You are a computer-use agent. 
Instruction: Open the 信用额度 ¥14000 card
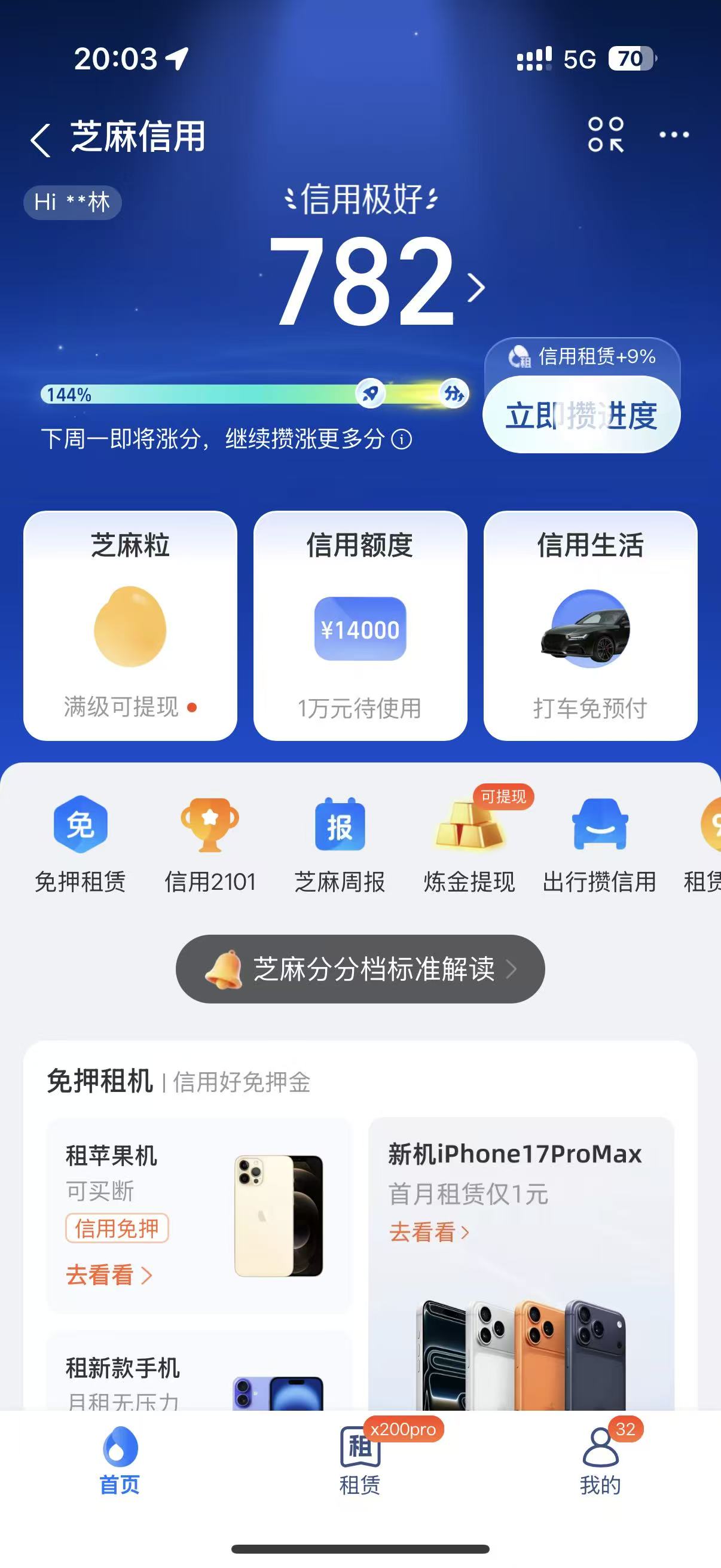click(360, 625)
